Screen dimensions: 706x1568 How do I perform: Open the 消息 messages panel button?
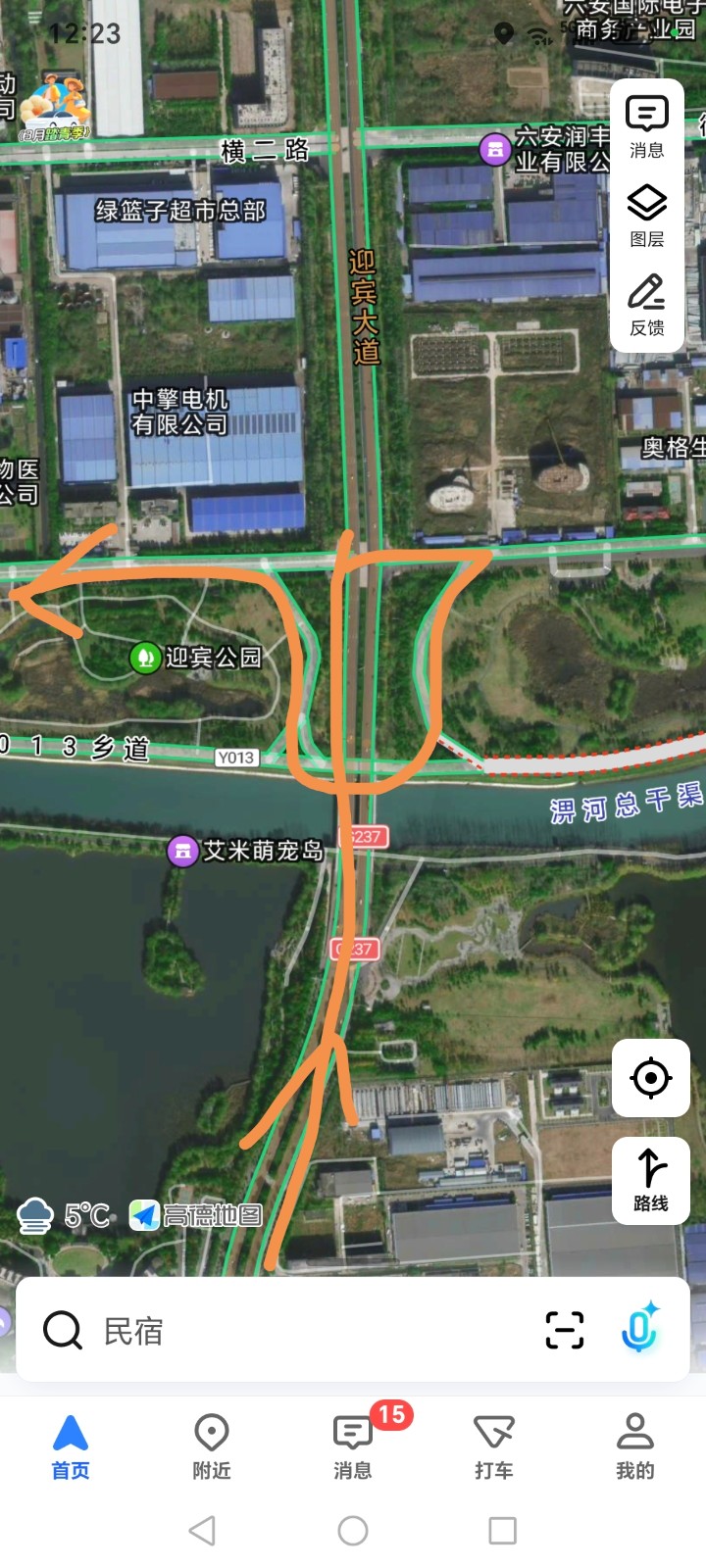(x=647, y=126)
